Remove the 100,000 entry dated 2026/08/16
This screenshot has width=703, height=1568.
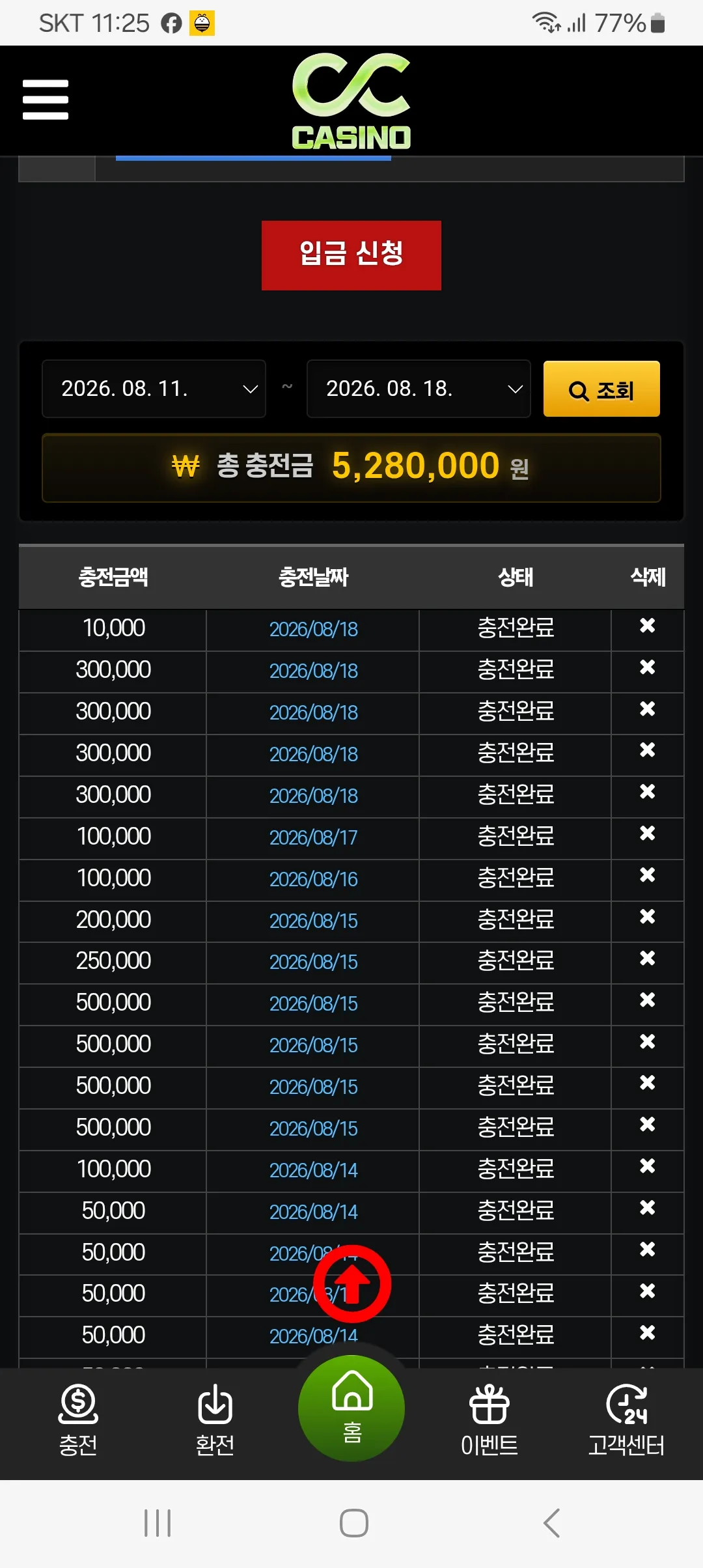647,875
